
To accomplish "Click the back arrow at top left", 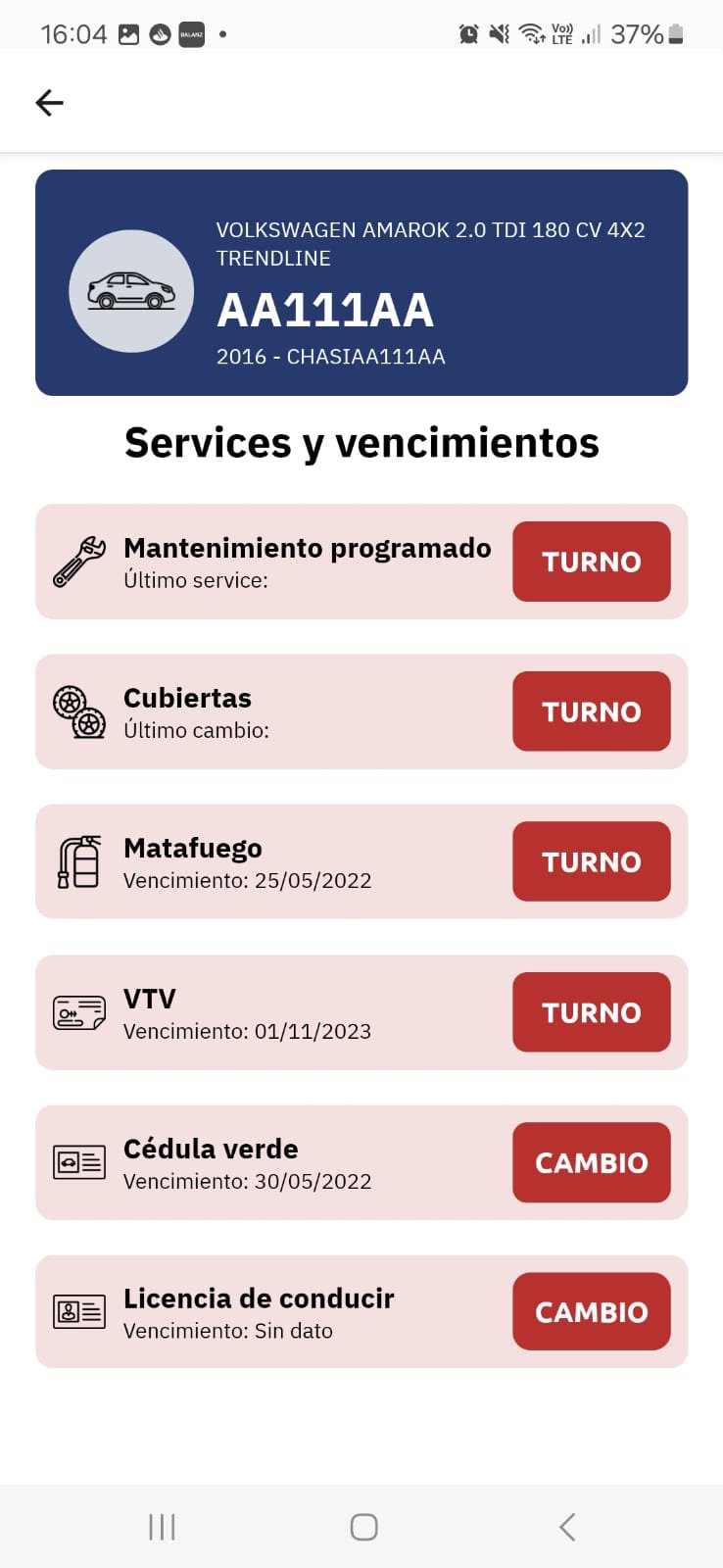I will point(48,102).
